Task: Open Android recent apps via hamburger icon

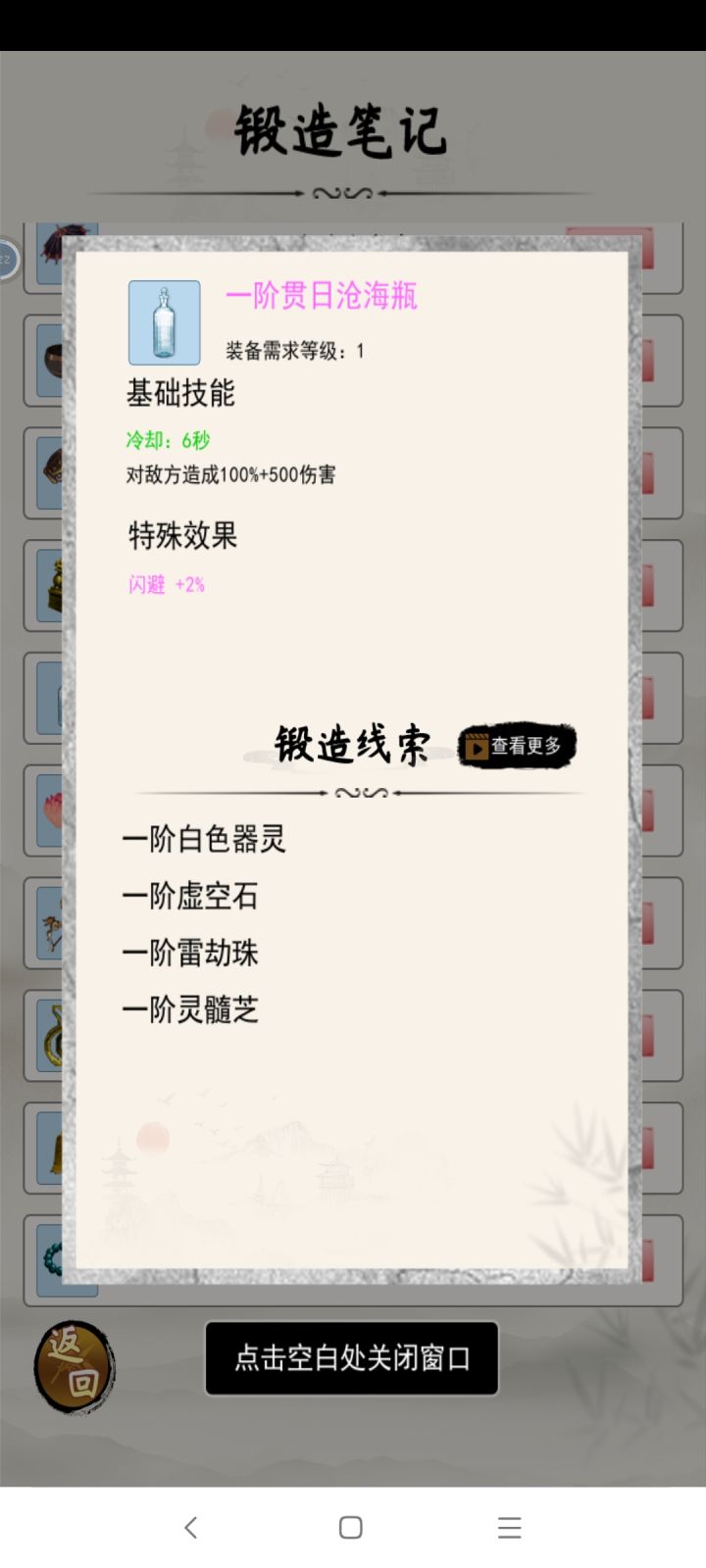Action: coord(508,1527)
